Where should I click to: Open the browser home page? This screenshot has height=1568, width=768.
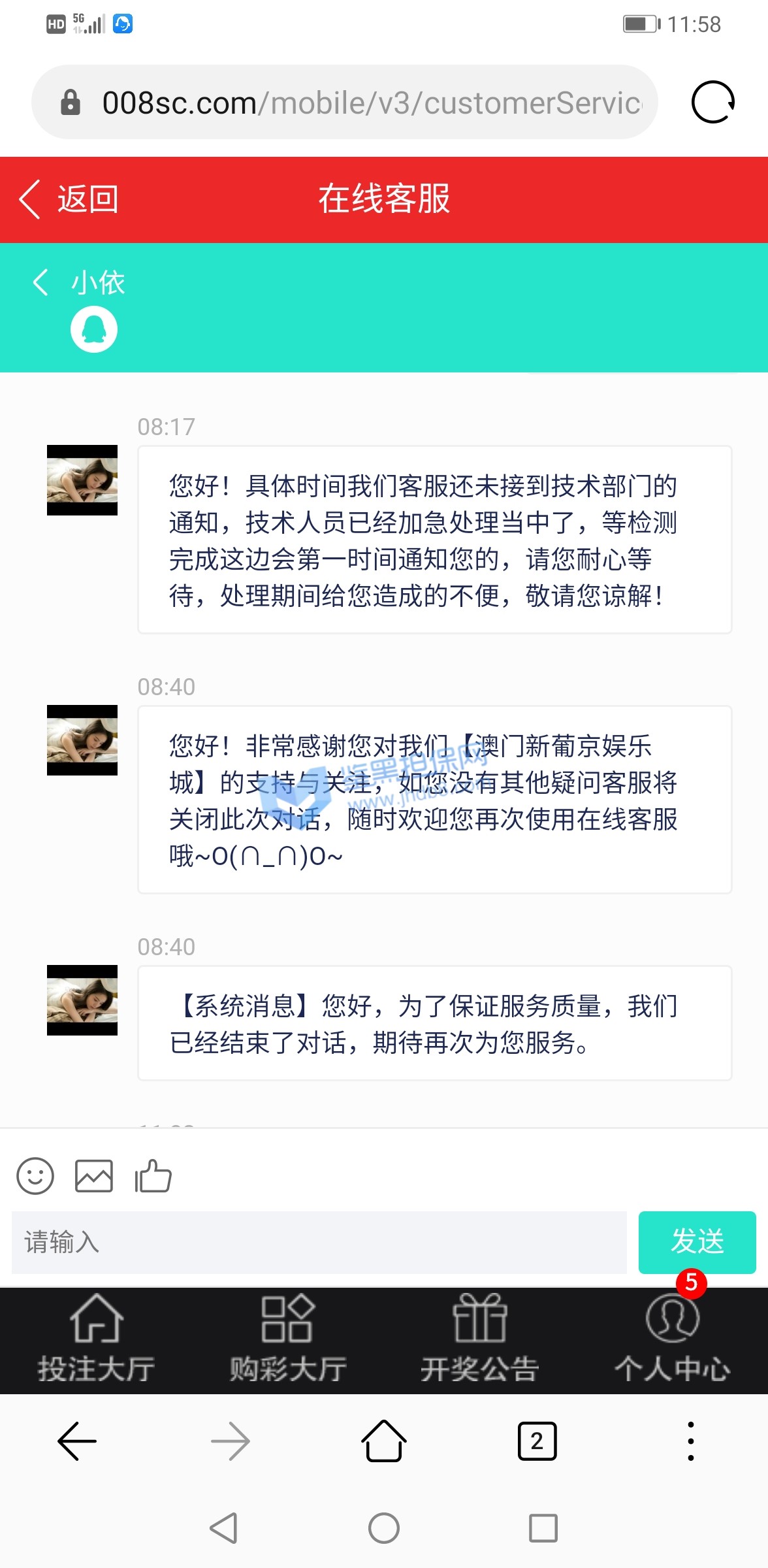pos(384,1441)
